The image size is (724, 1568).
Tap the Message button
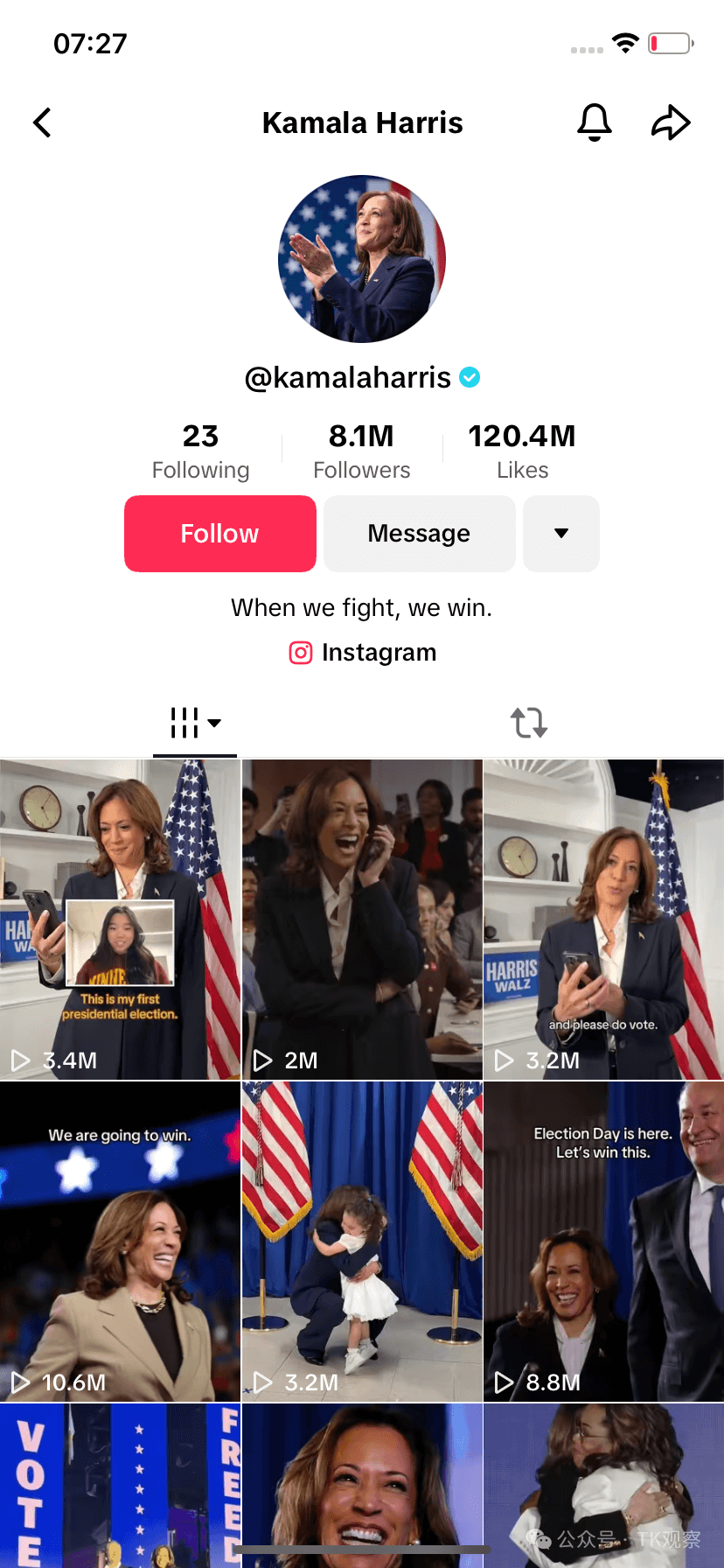click(x=419, y=534)
